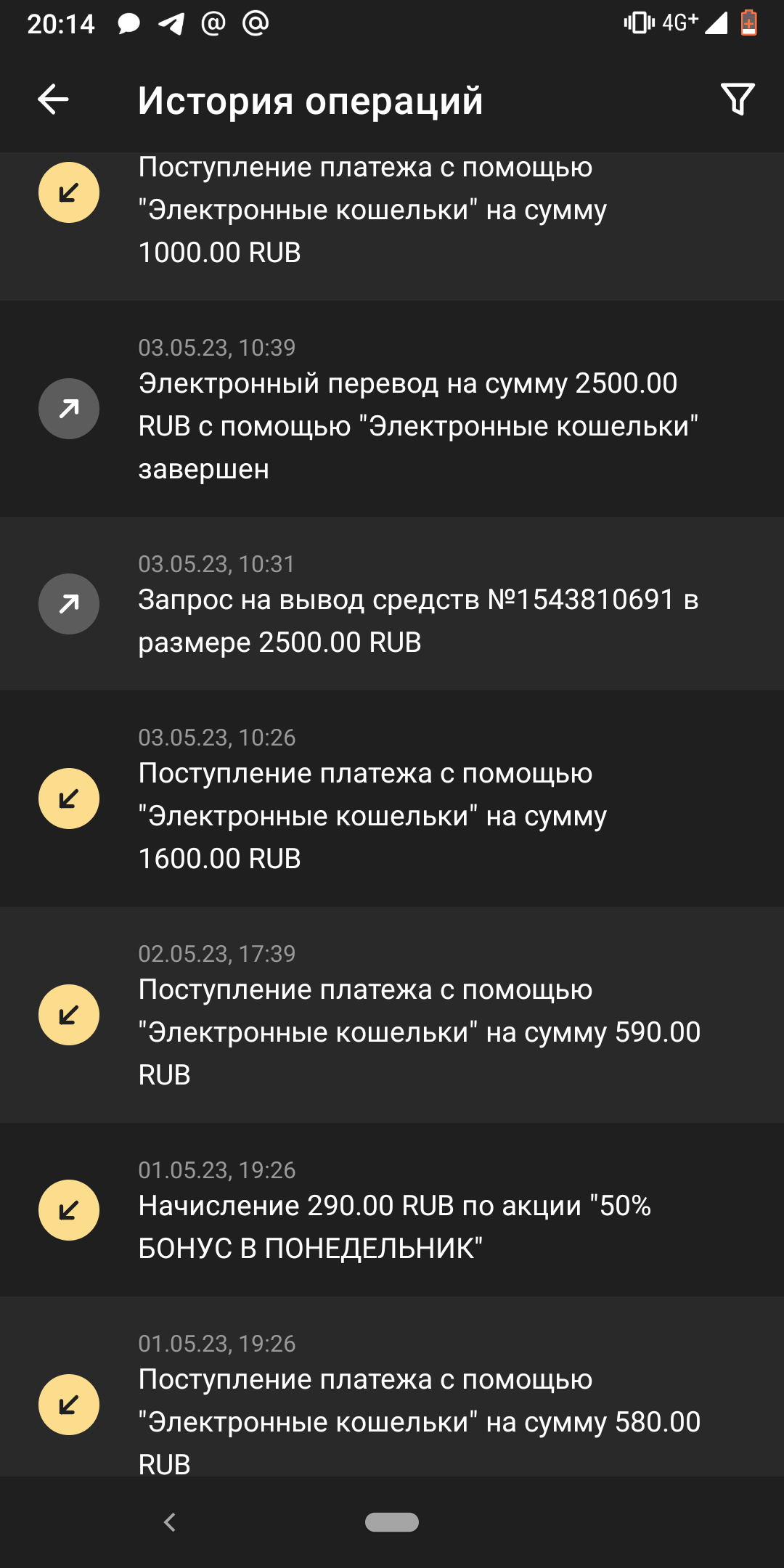
Task: View the 580.00 RUB incoming payment
Action: click(x=392, y=1405)
